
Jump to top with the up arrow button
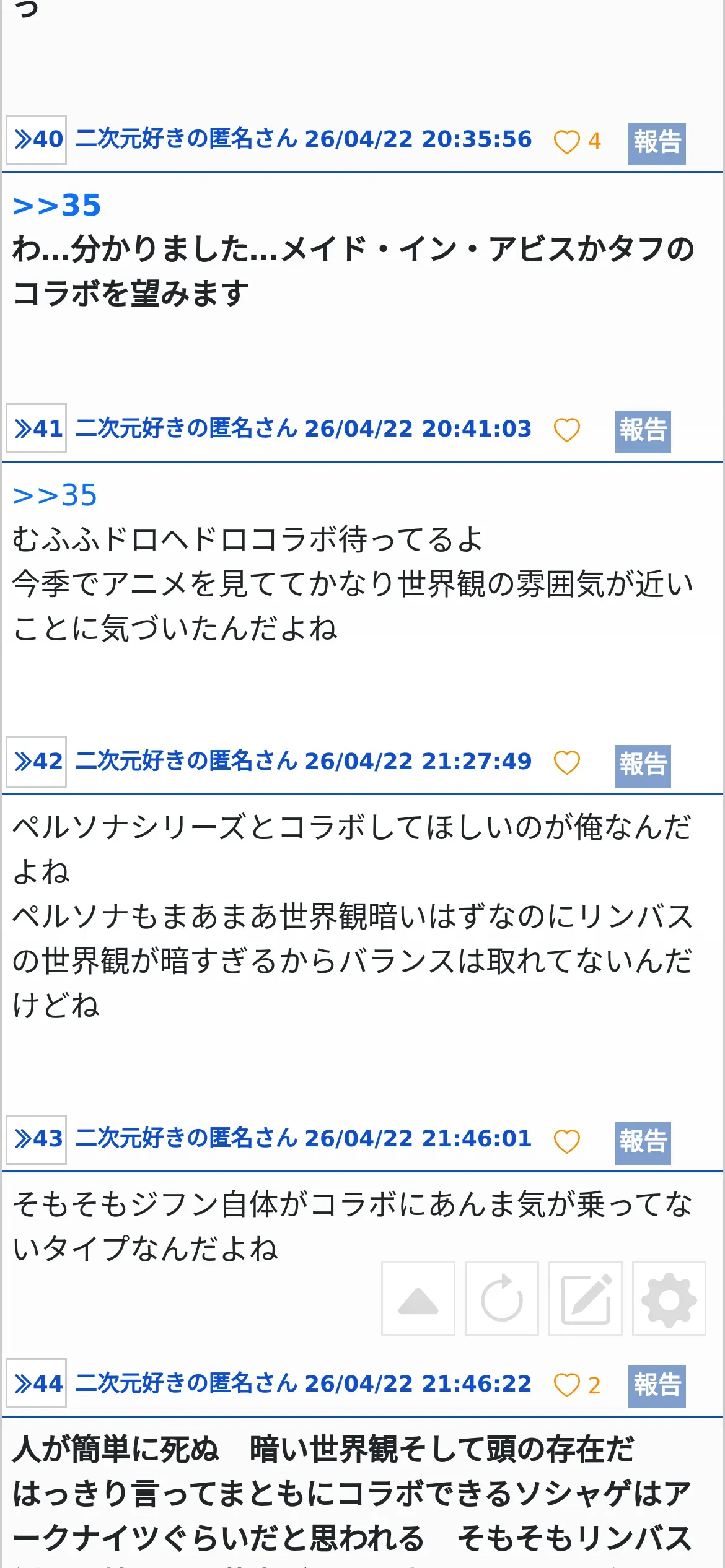418,1299
